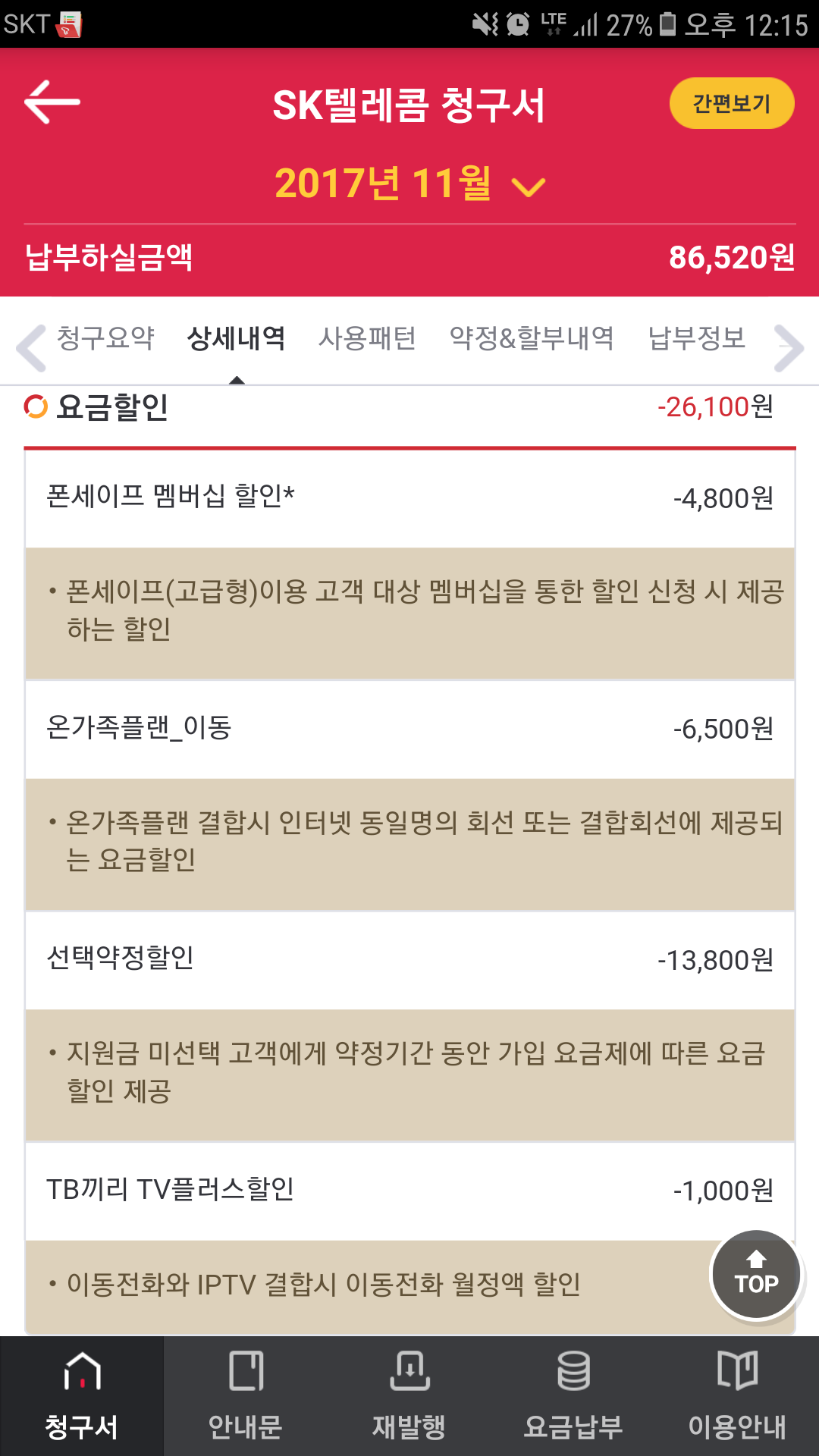Open 안내문 in the bottom navigation

pos(246,1396)
